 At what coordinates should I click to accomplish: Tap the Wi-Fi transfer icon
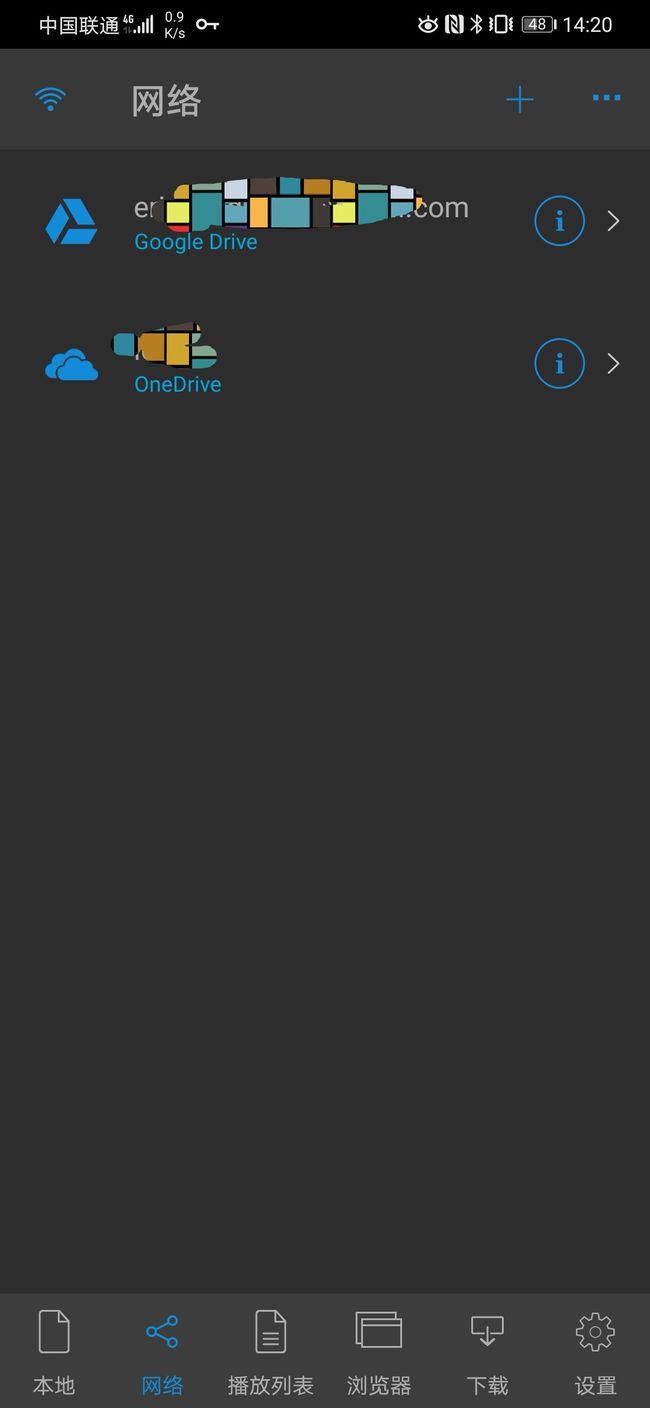[50, 99]
